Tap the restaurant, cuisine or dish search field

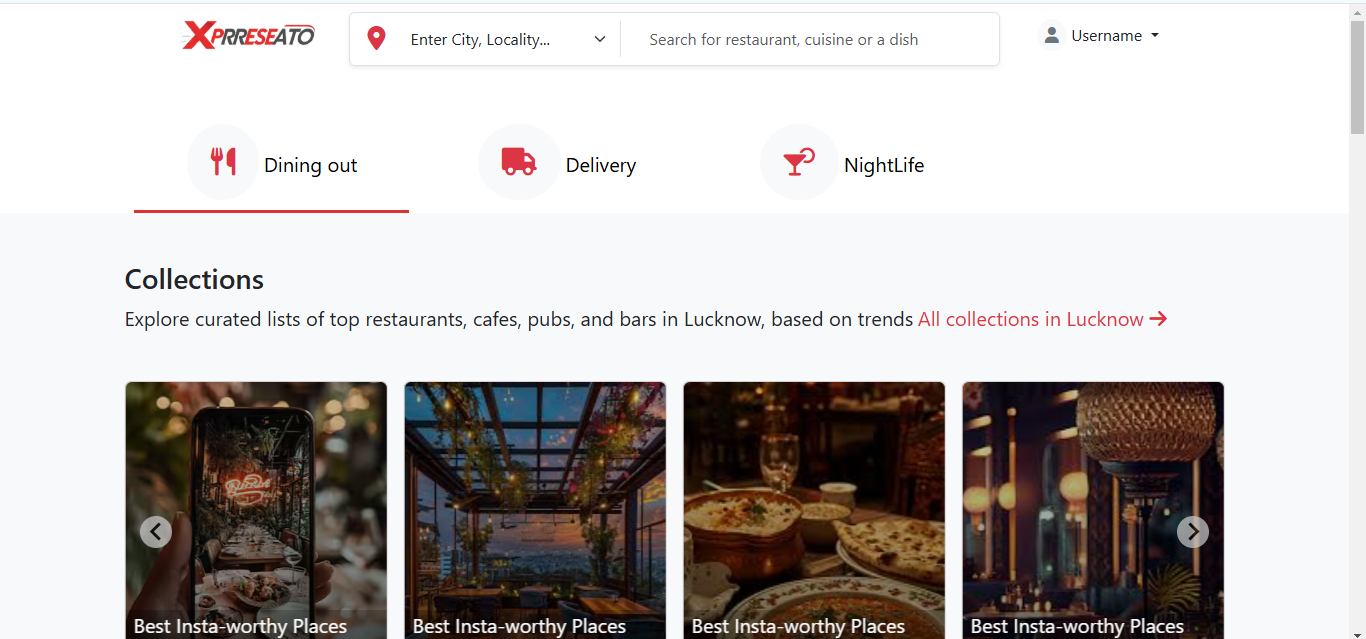(x=810, y=40)
